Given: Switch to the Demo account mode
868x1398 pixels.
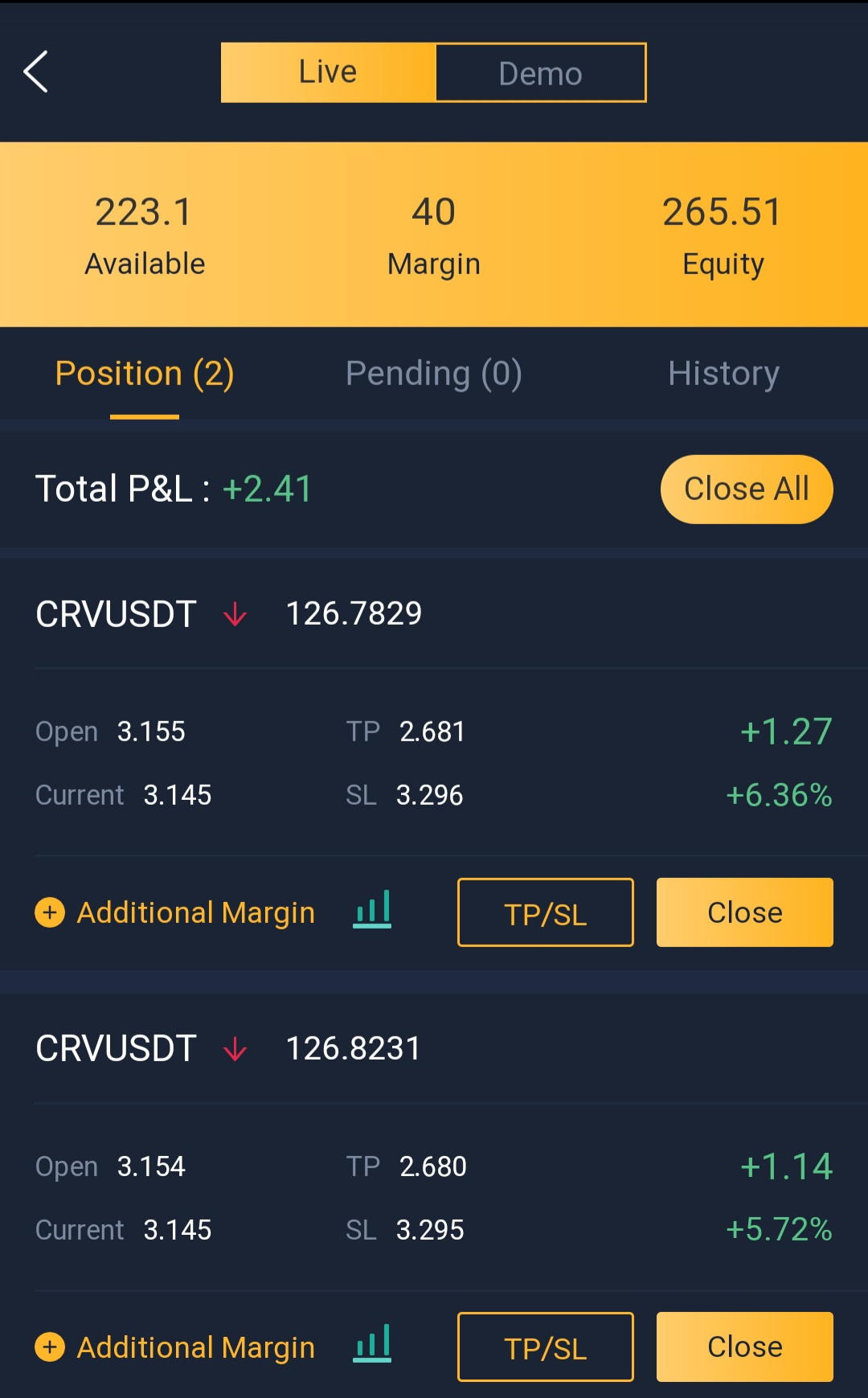Looking at the screenshot, I should (x=541, y=72).
